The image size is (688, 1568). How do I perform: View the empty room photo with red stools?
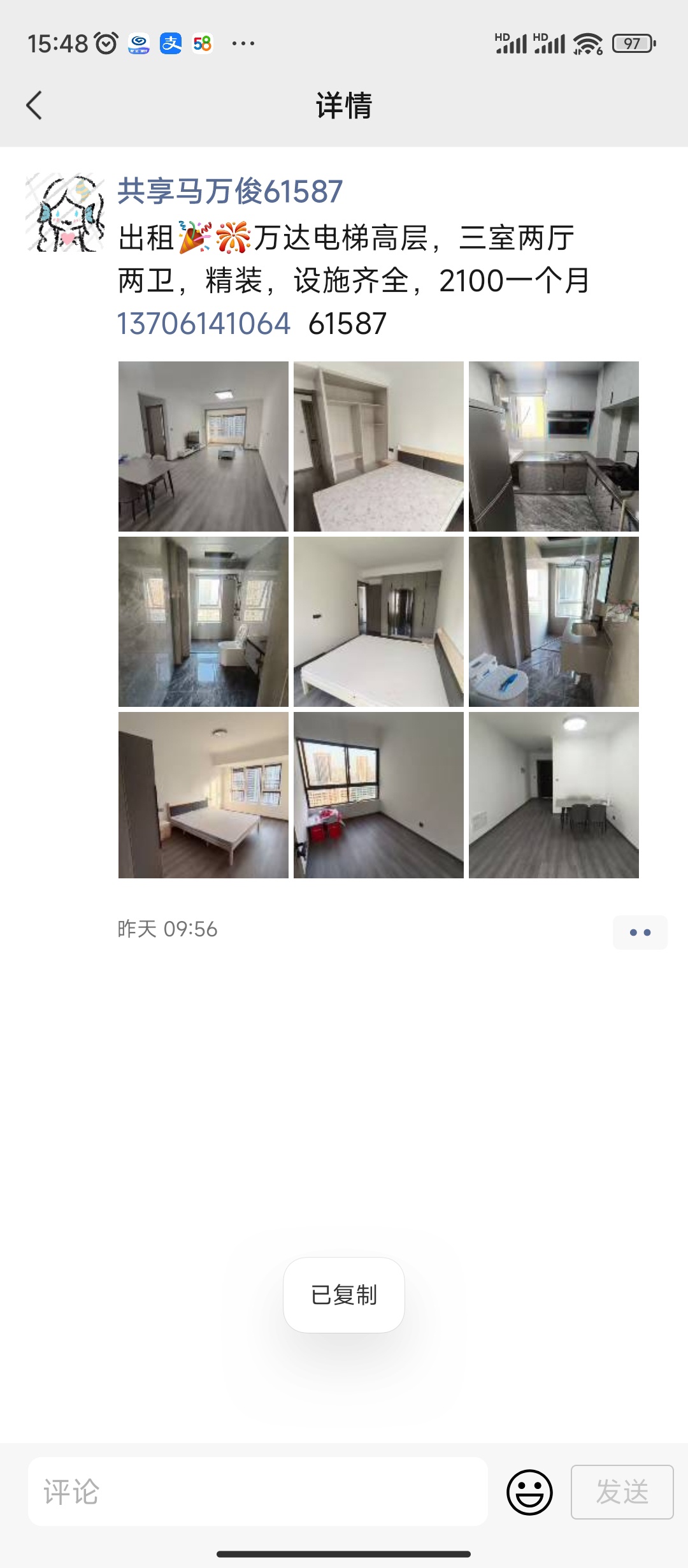[x=378, y=795]
